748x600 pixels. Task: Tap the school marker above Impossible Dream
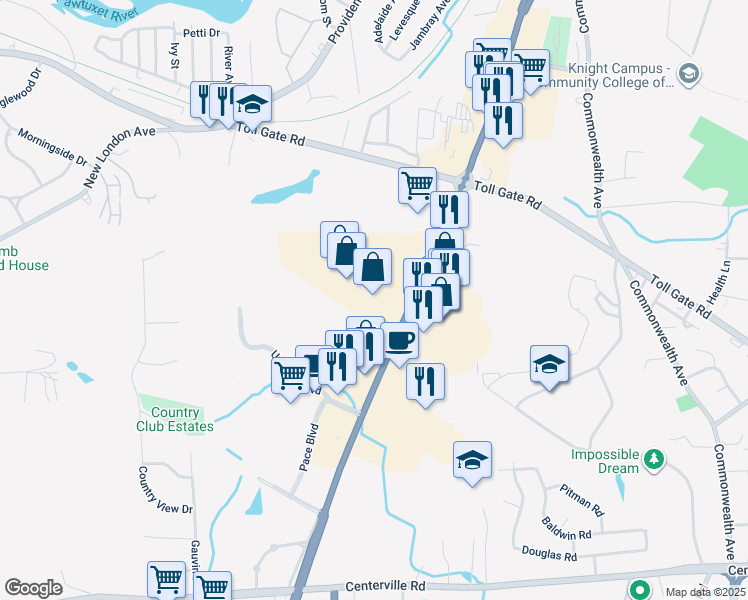point(549,363)
